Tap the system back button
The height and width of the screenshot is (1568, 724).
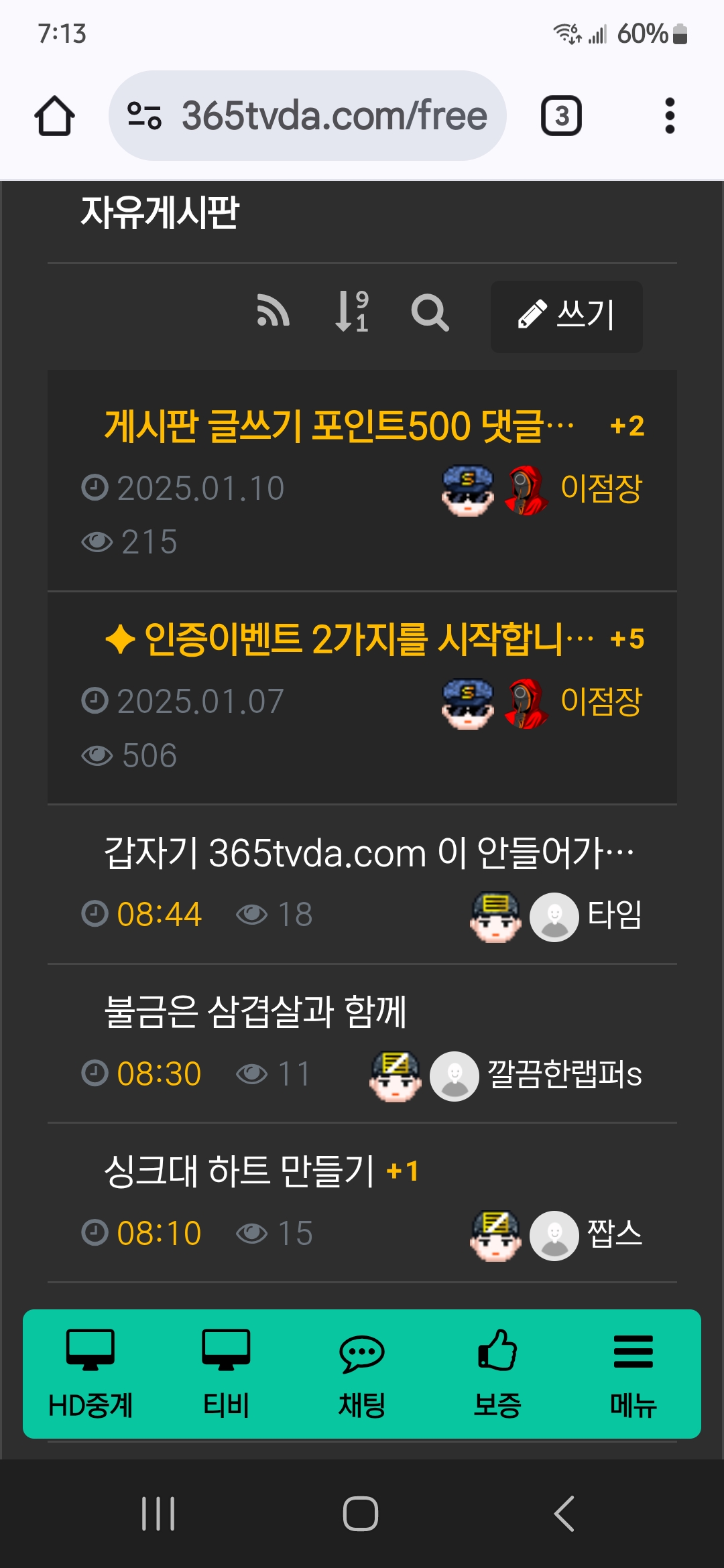pyautogui.click(x=564, y=1513)
